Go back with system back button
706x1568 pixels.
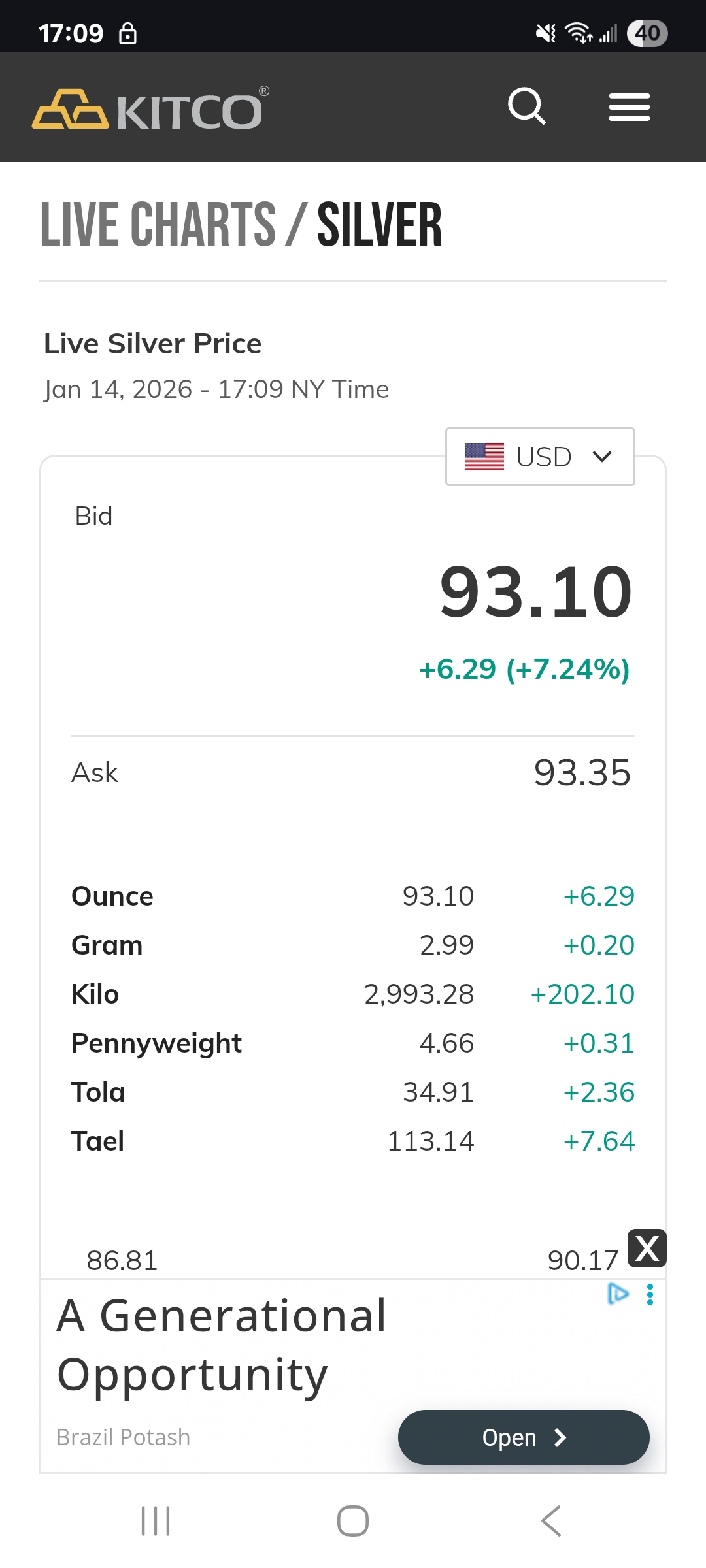pyautogui.click(x=551, y=1521)
